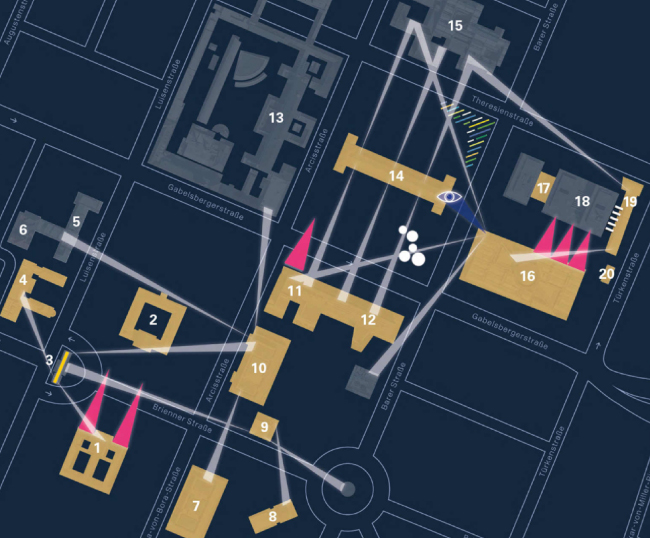
Task: Tap building number 1
Action: (x=97, y=449)
